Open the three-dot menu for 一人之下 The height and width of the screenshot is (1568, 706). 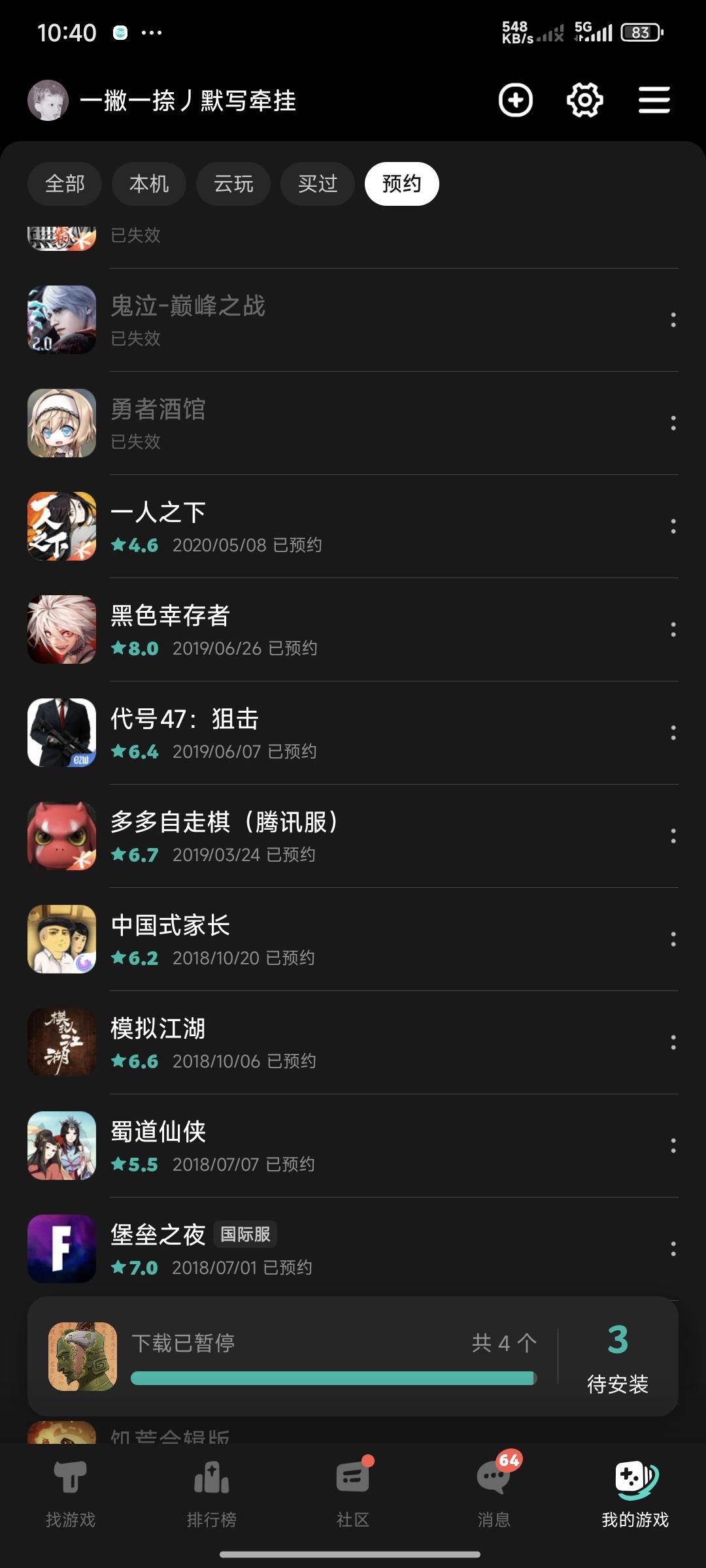pos(673,526)
